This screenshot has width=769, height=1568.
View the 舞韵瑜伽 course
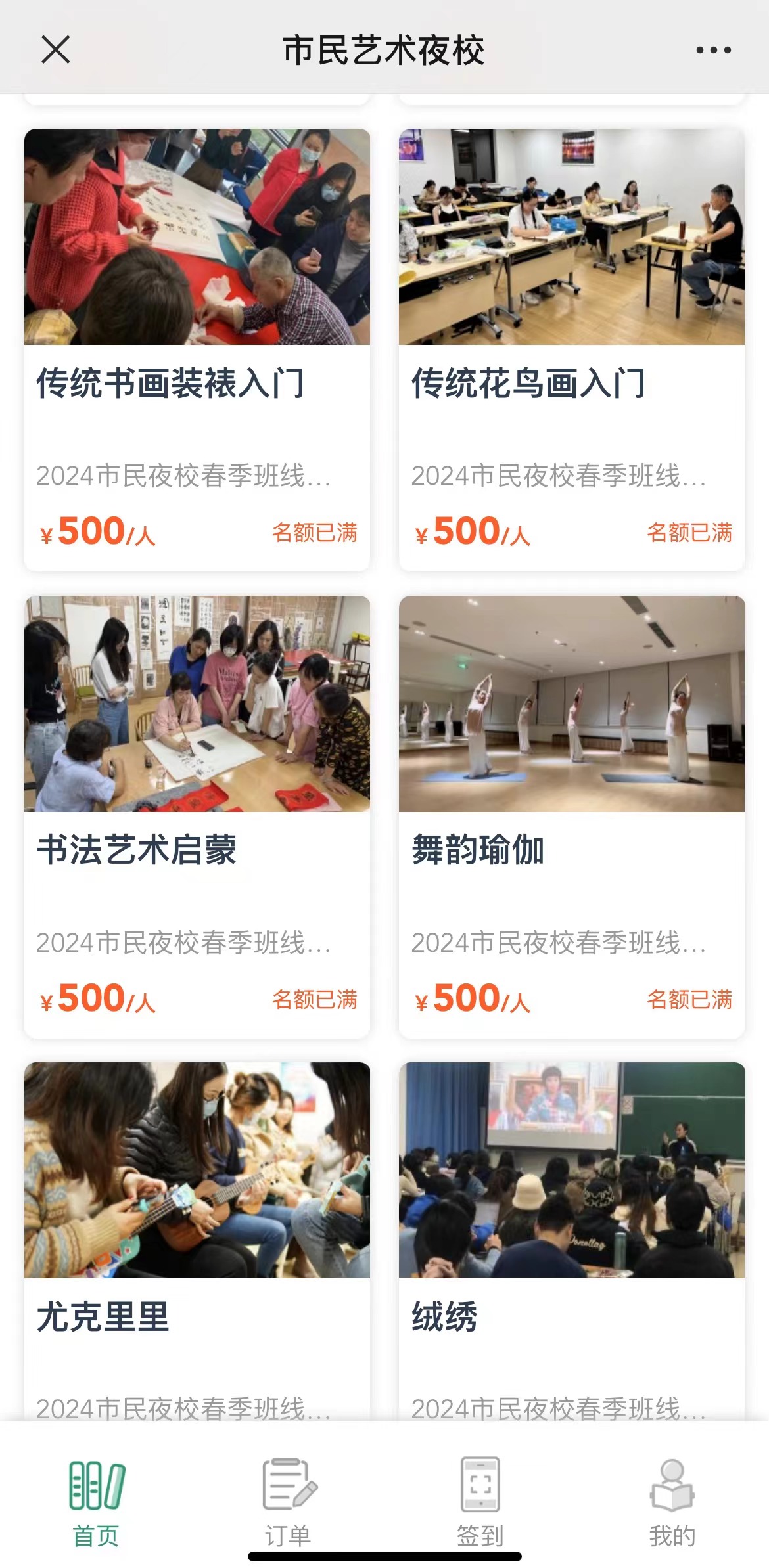coord(571,816)
